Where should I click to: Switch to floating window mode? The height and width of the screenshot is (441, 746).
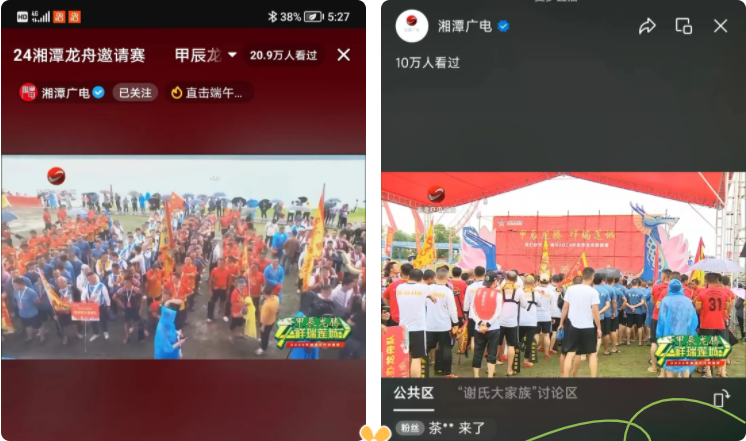click(684, 26)
